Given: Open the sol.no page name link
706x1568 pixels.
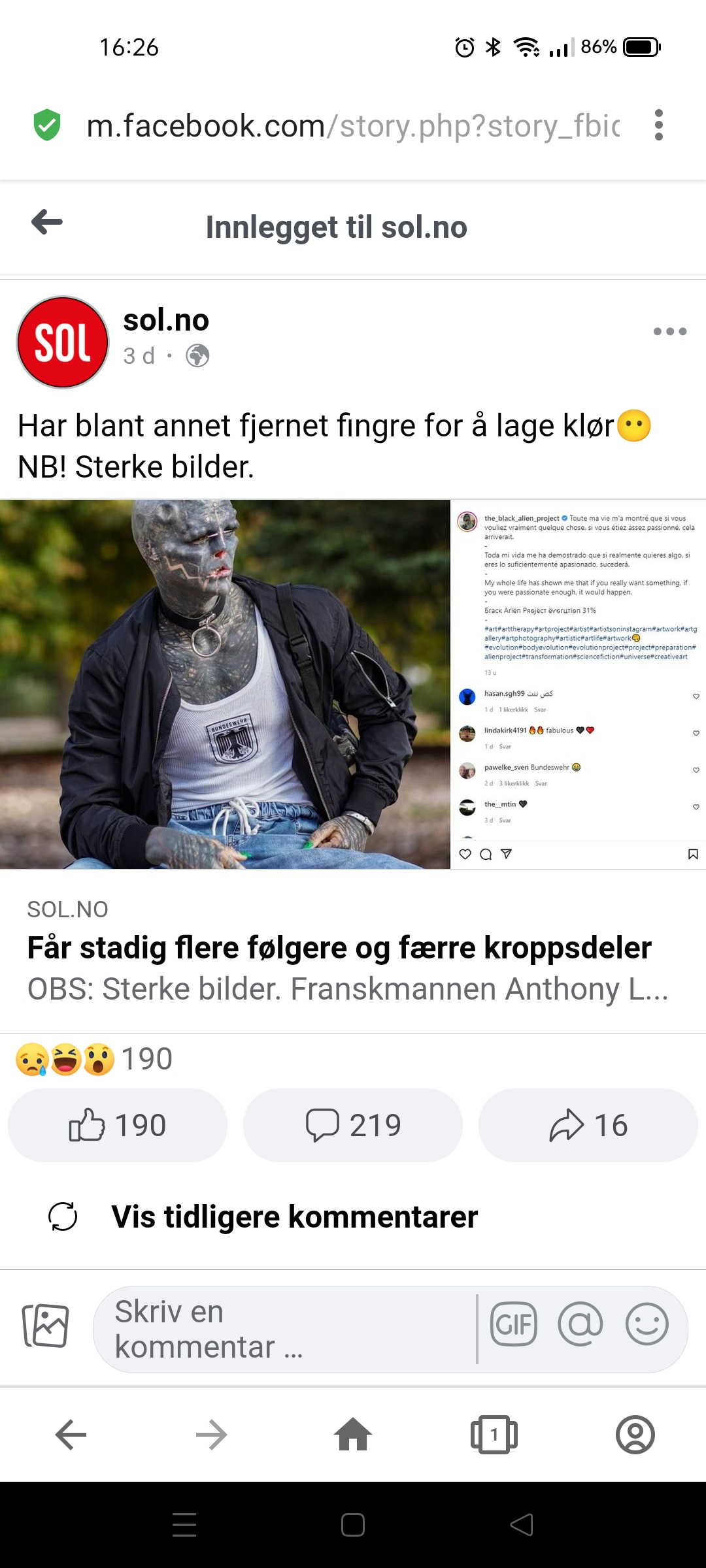Looking at the screenshot, I should (166, 320).
